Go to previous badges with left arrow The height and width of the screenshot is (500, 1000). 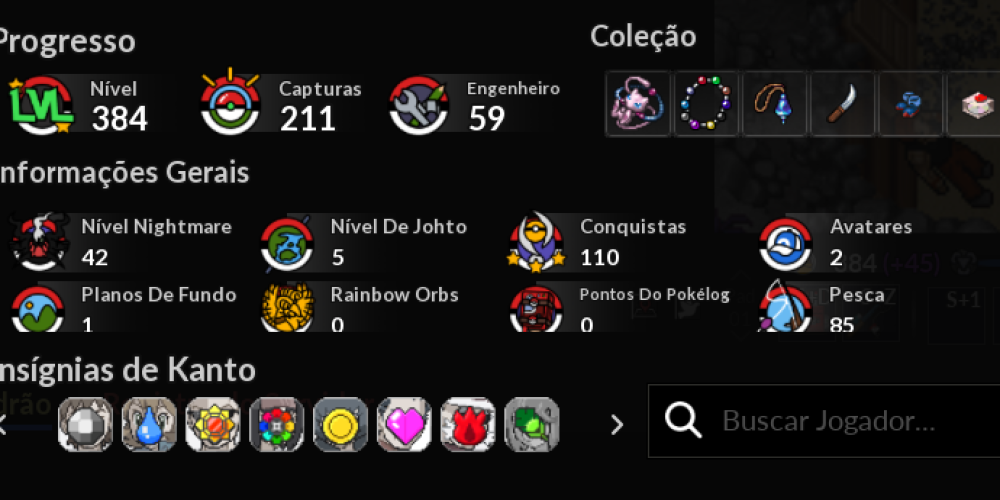click(x=3, y=425)
